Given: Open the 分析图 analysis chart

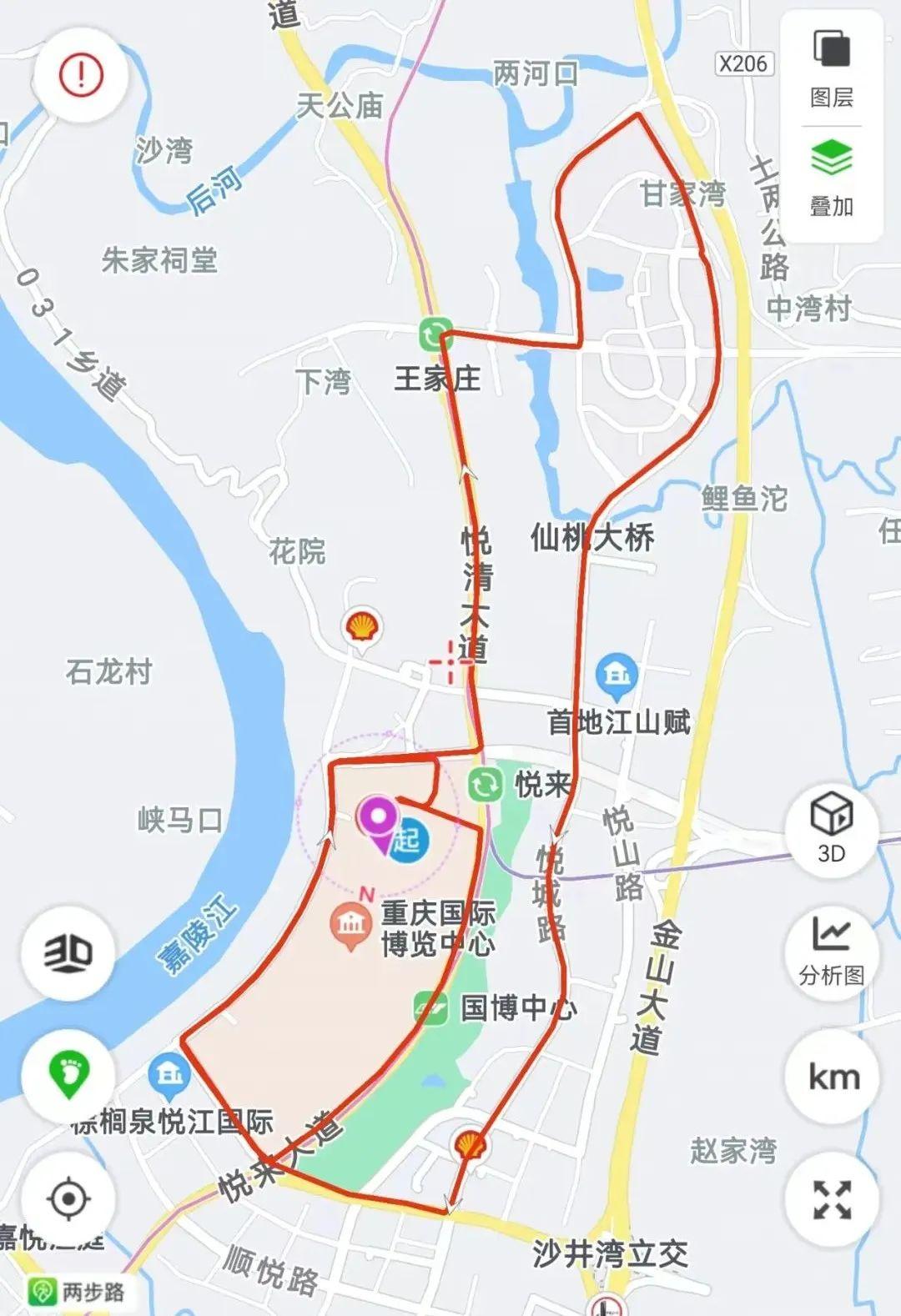Looking at the screenshot, I should tap(831, 950).
